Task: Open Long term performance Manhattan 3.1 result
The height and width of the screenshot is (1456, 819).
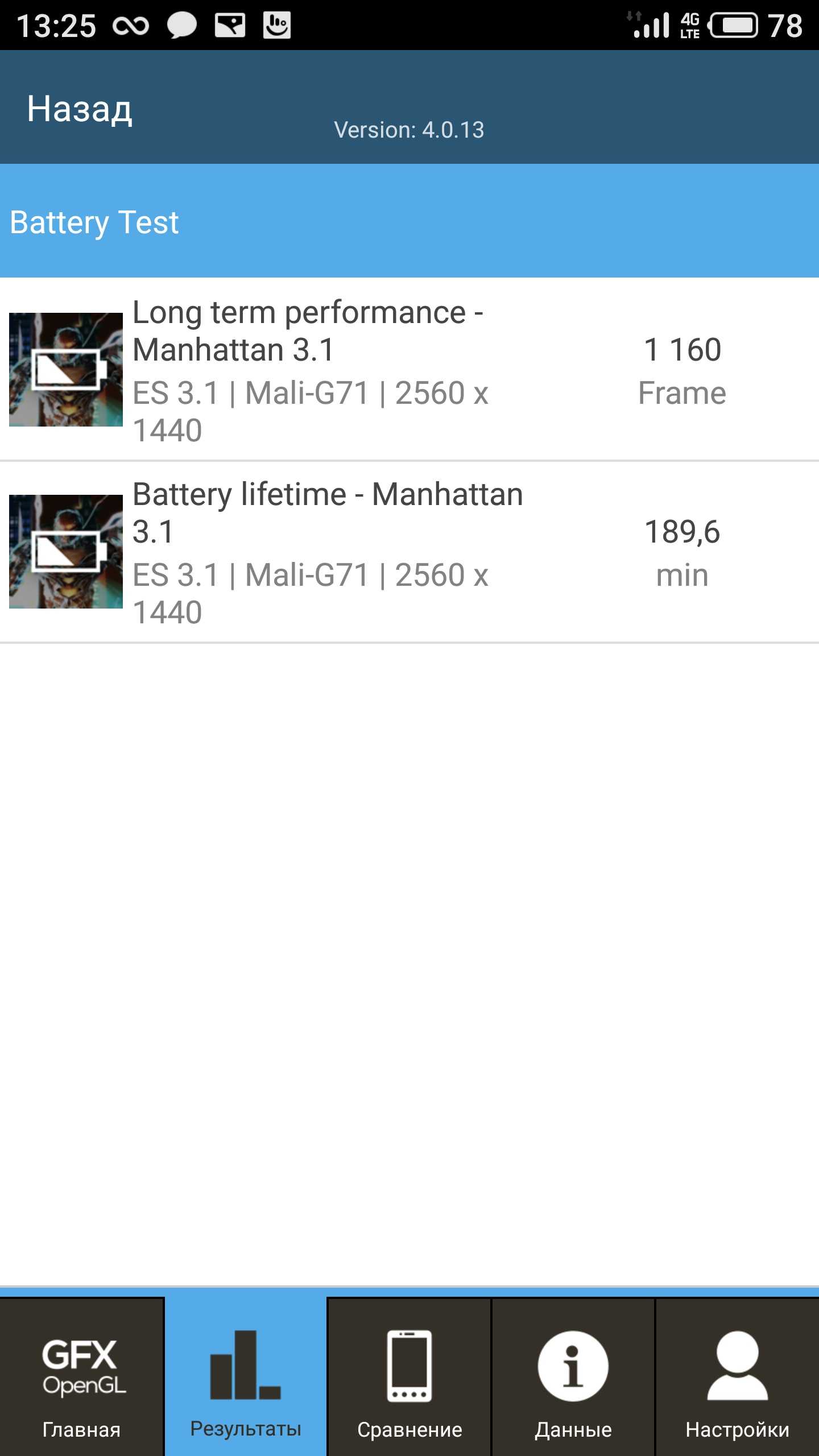Action: 409,370
